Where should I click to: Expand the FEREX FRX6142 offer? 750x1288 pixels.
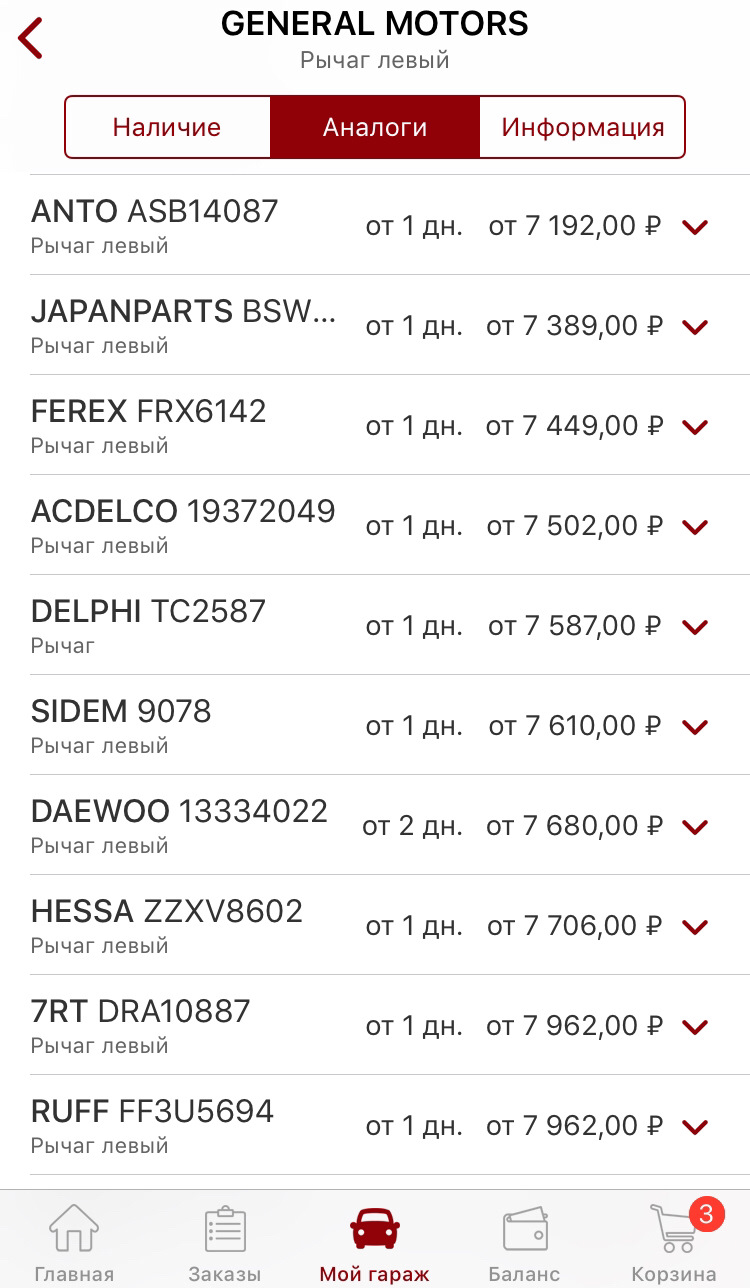(x=694, y=427)
